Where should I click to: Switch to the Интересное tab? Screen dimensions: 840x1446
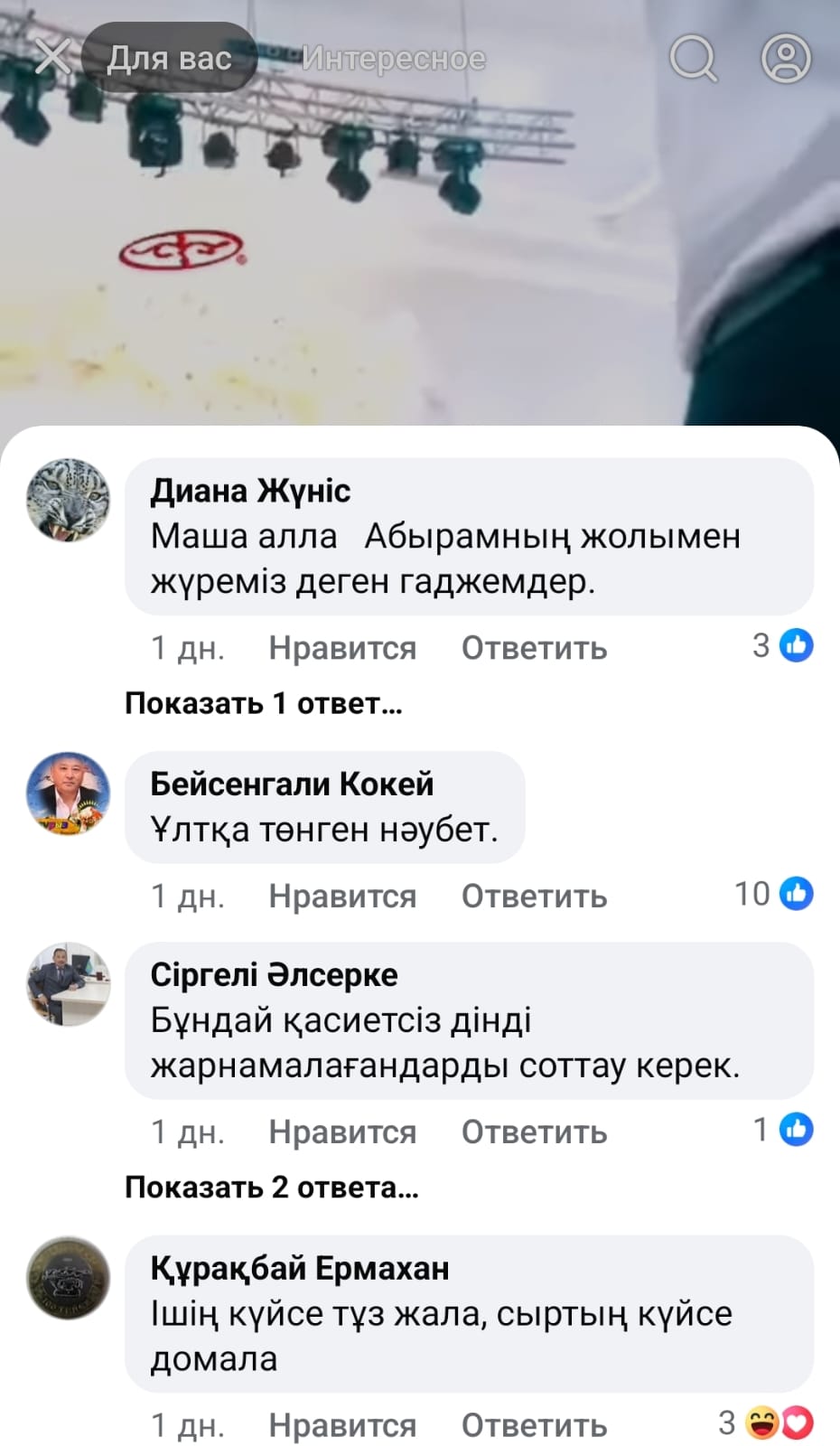[x=393, y=59]
